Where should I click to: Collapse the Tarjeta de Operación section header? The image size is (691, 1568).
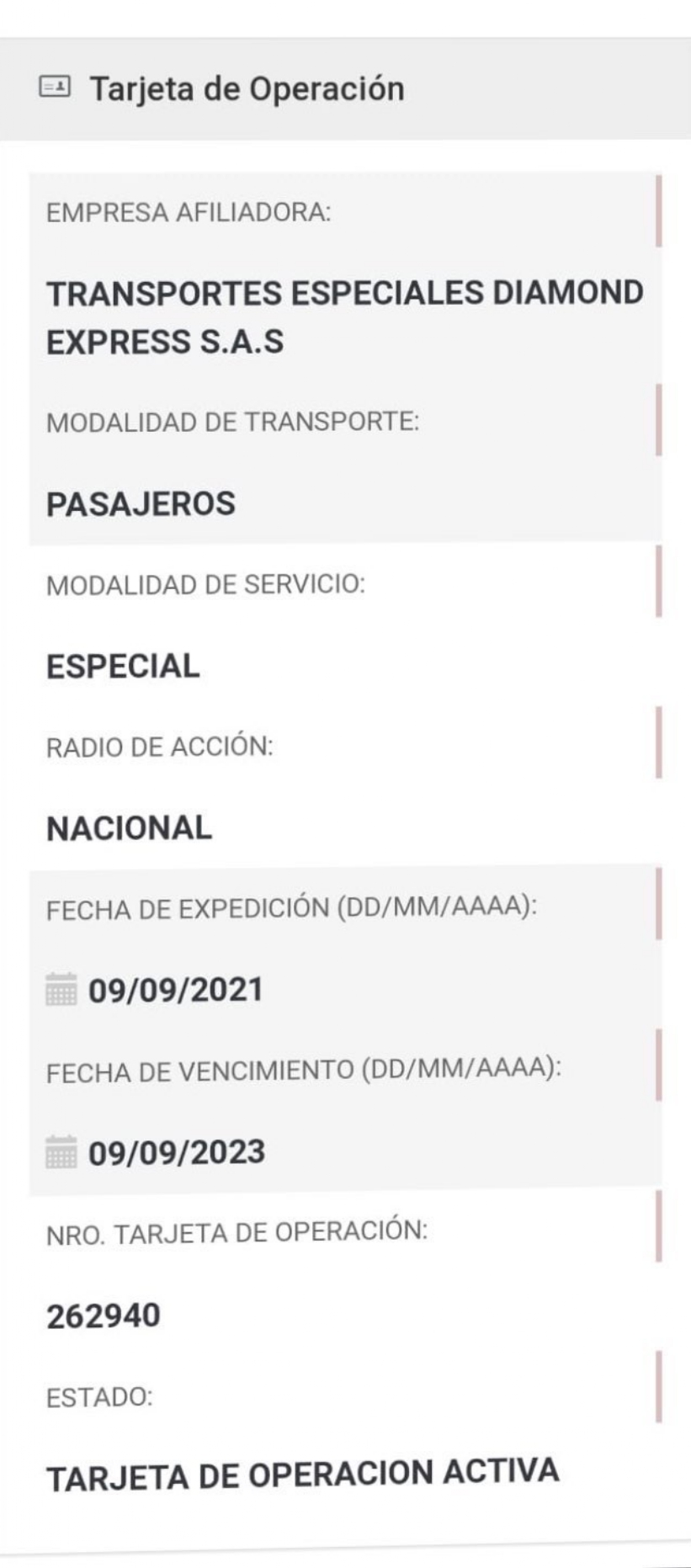pos(247,88)
